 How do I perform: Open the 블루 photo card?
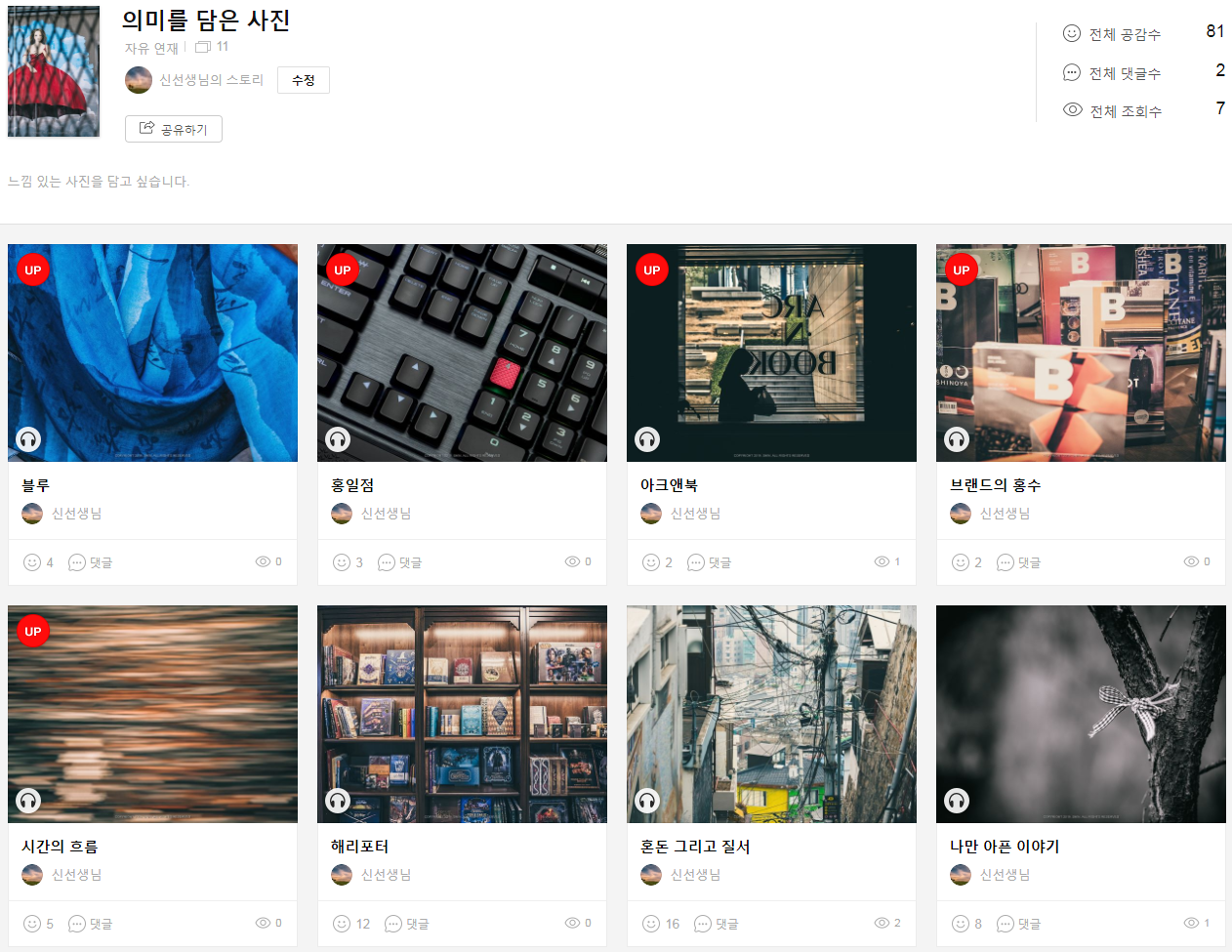(x=152, y=352)
